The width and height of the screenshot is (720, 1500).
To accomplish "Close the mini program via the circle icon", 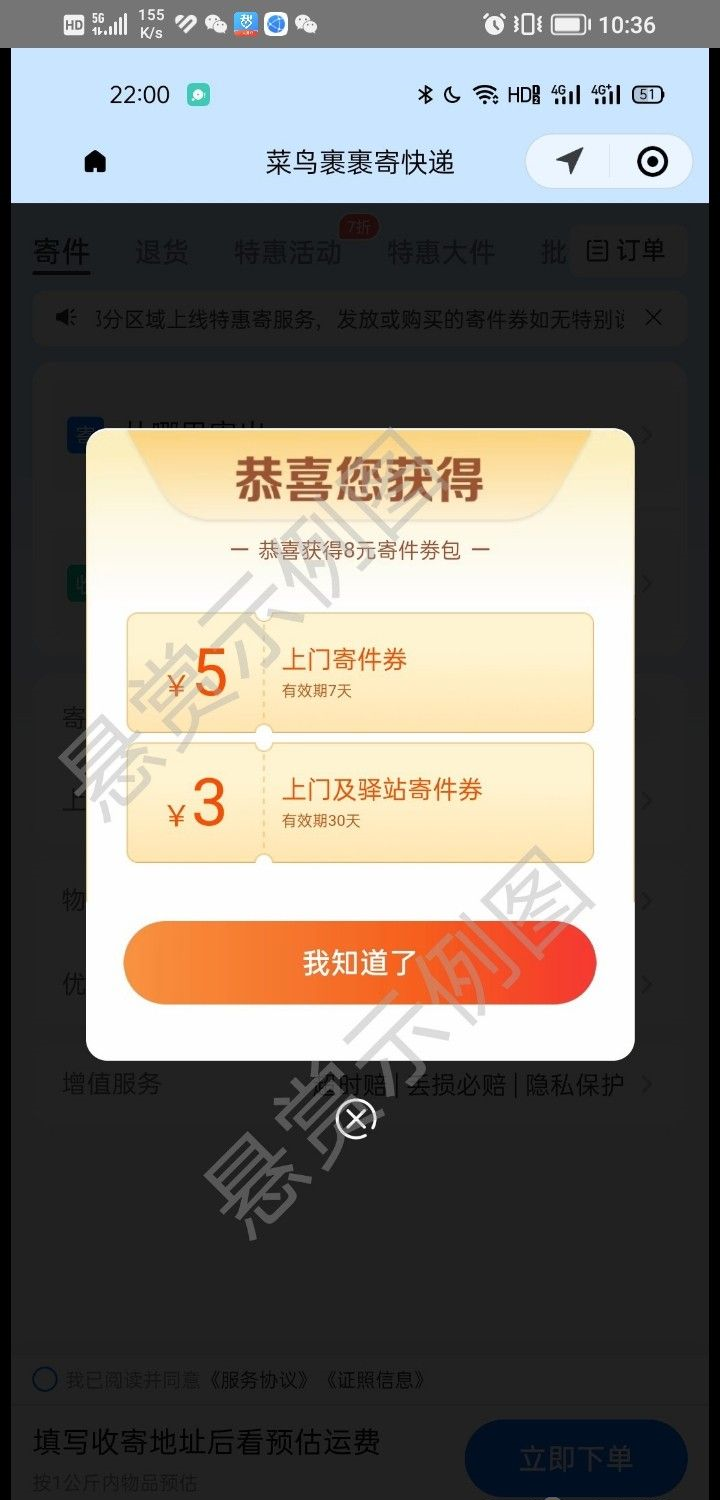I will (652, 161).
